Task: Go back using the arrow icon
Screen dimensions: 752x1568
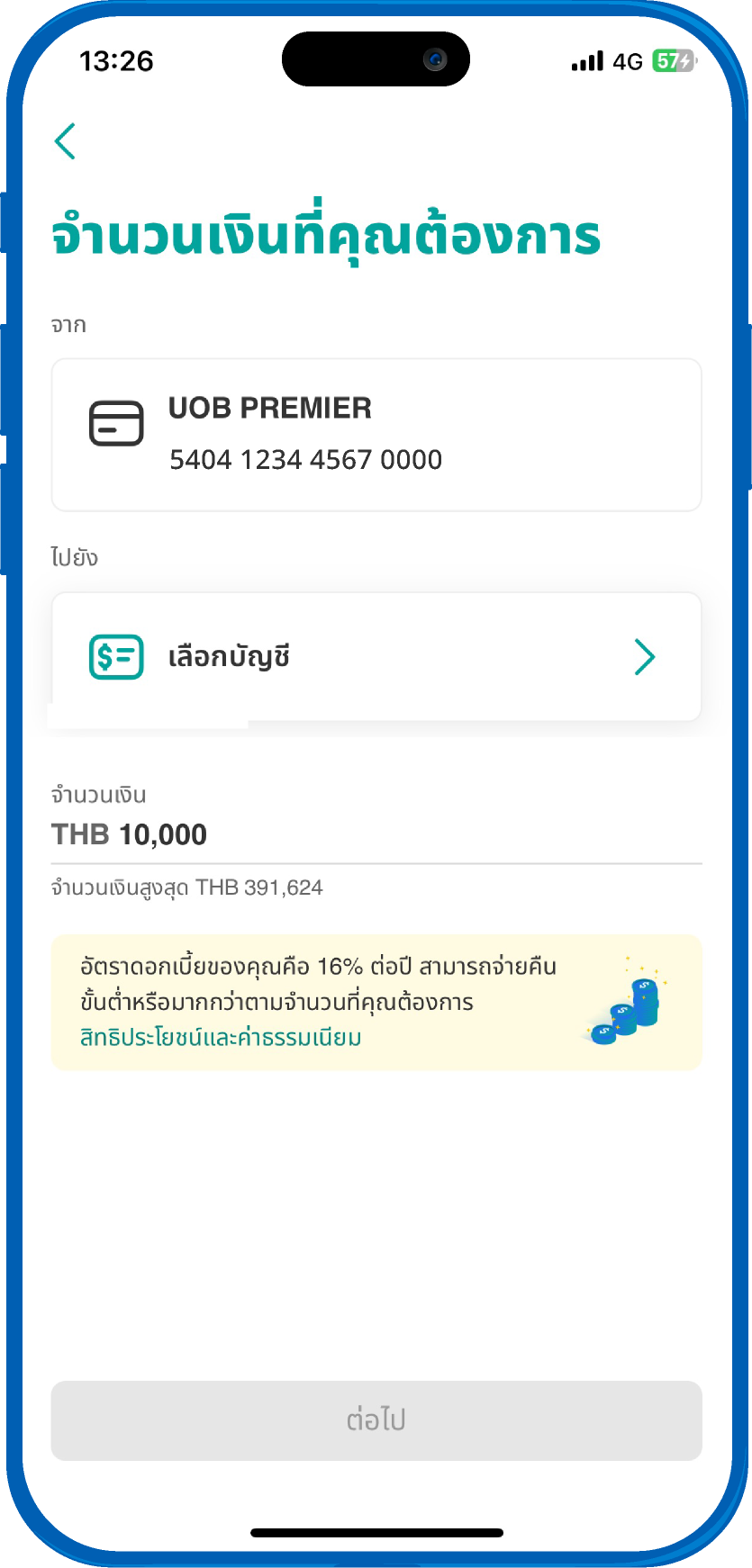Action: coord(65,141)
